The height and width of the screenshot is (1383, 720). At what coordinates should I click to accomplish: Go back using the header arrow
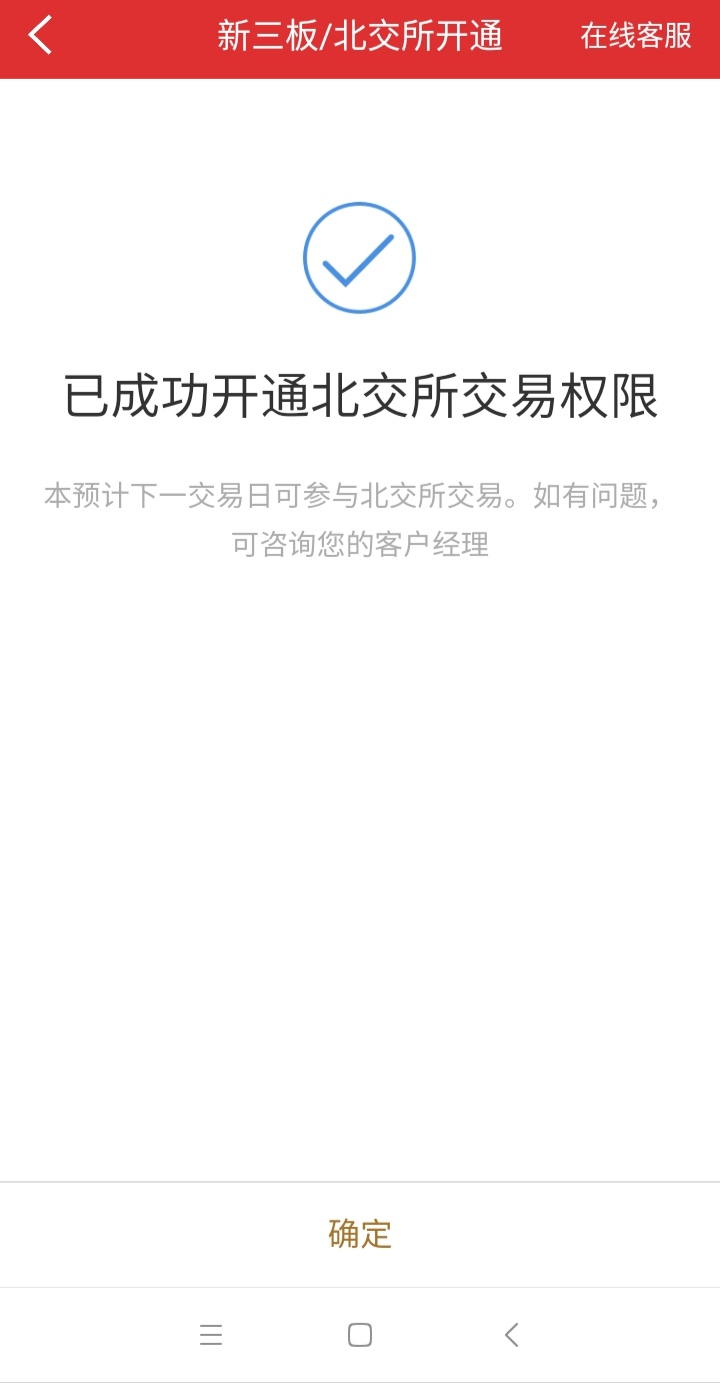click(x=40, y=36)
